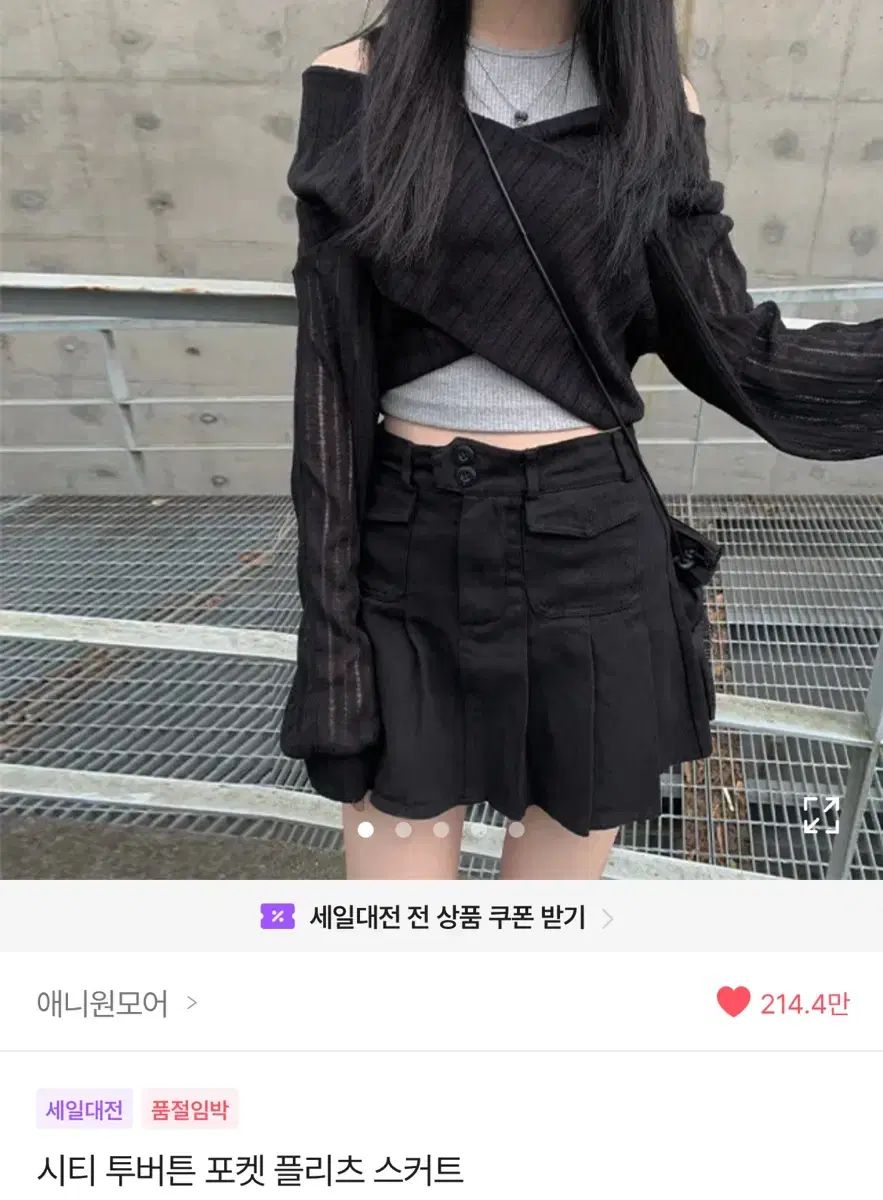Jump to the second photo indicator dot
The height and width of the screenshot is (1200, 883).
pyautogui.click(x=404, y=829)
